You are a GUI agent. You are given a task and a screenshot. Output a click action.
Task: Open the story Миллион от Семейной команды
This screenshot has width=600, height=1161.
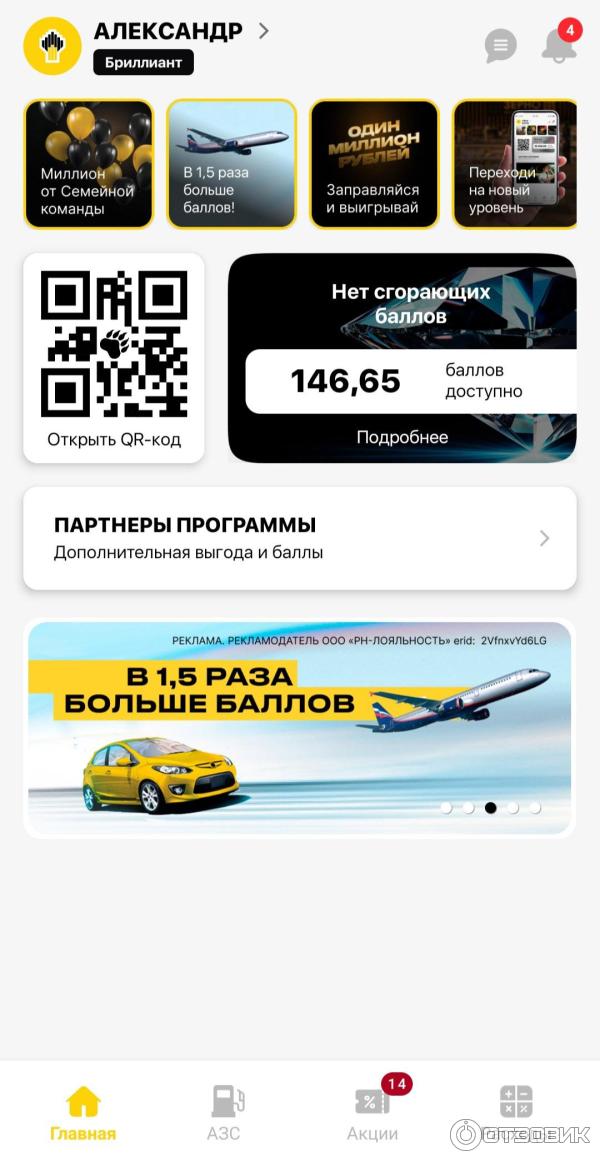89,164
